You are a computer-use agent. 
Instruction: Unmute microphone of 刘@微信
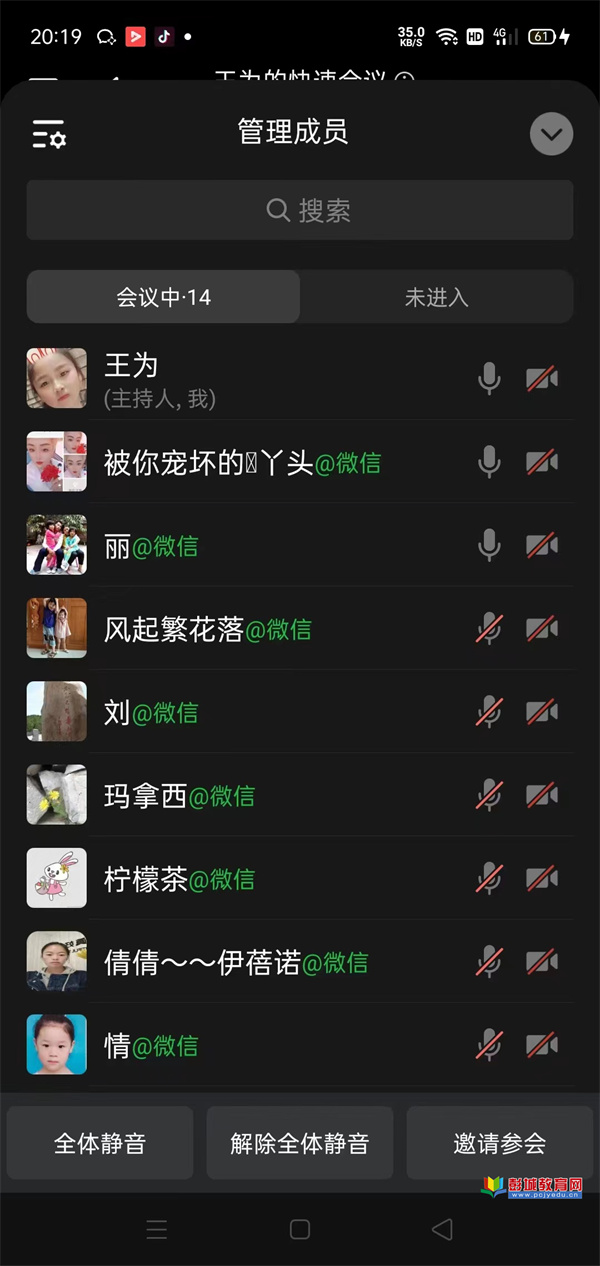point(489,712)
